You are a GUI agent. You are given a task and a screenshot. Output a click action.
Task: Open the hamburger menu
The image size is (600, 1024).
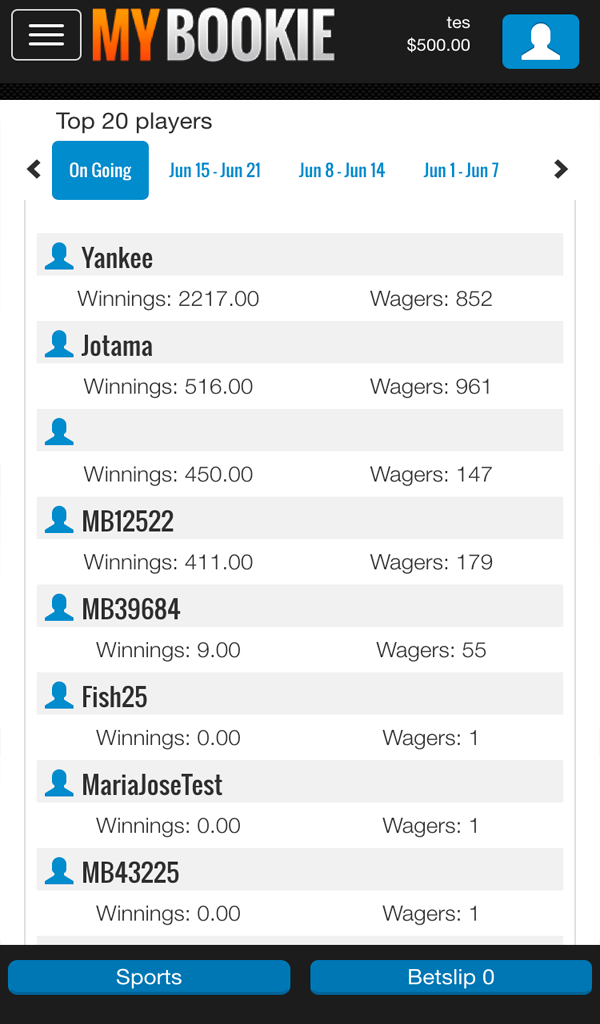[46, 35]
